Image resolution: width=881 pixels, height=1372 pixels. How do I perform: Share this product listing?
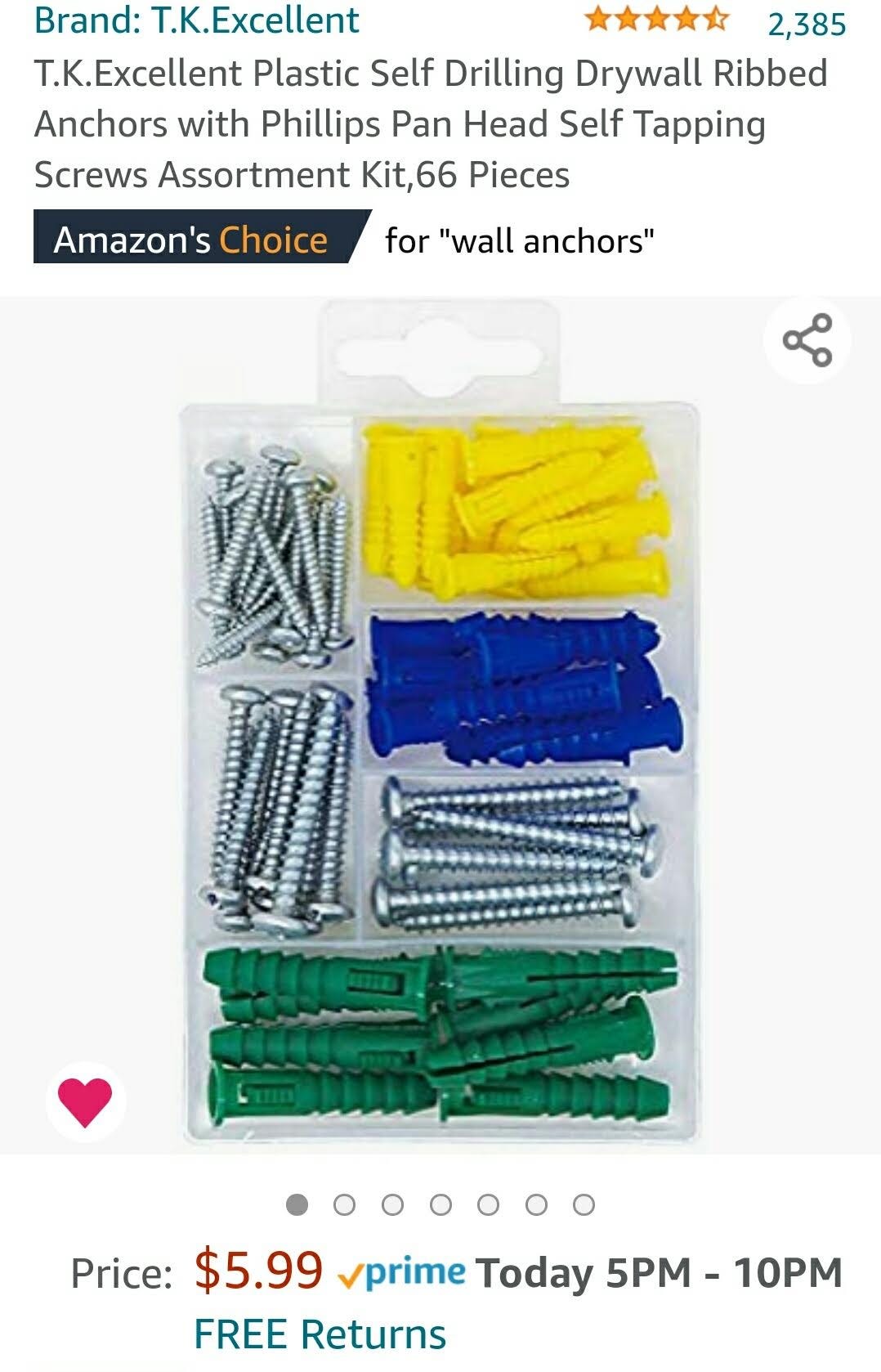807,340
